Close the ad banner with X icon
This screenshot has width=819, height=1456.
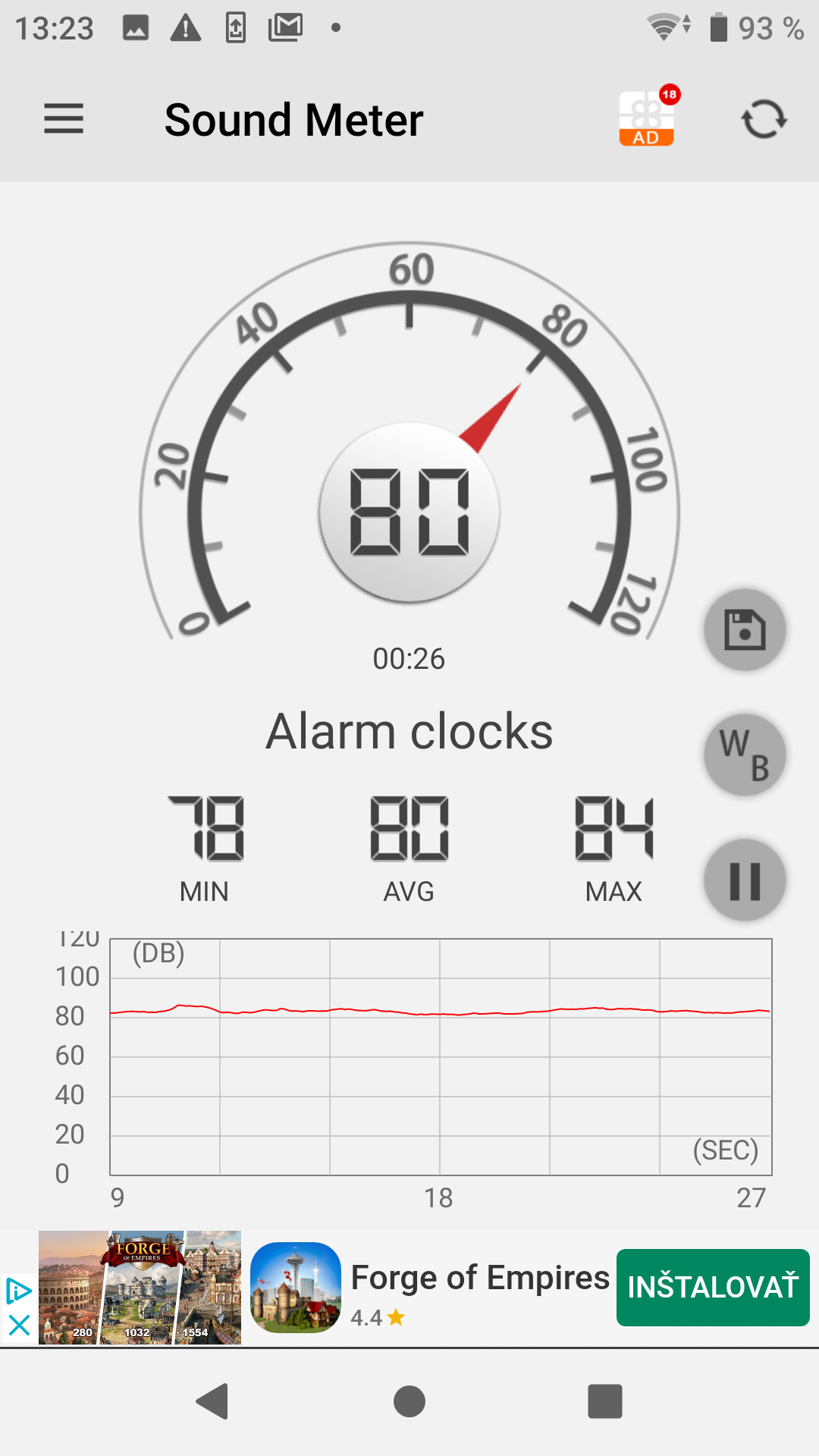point(19,1325)
